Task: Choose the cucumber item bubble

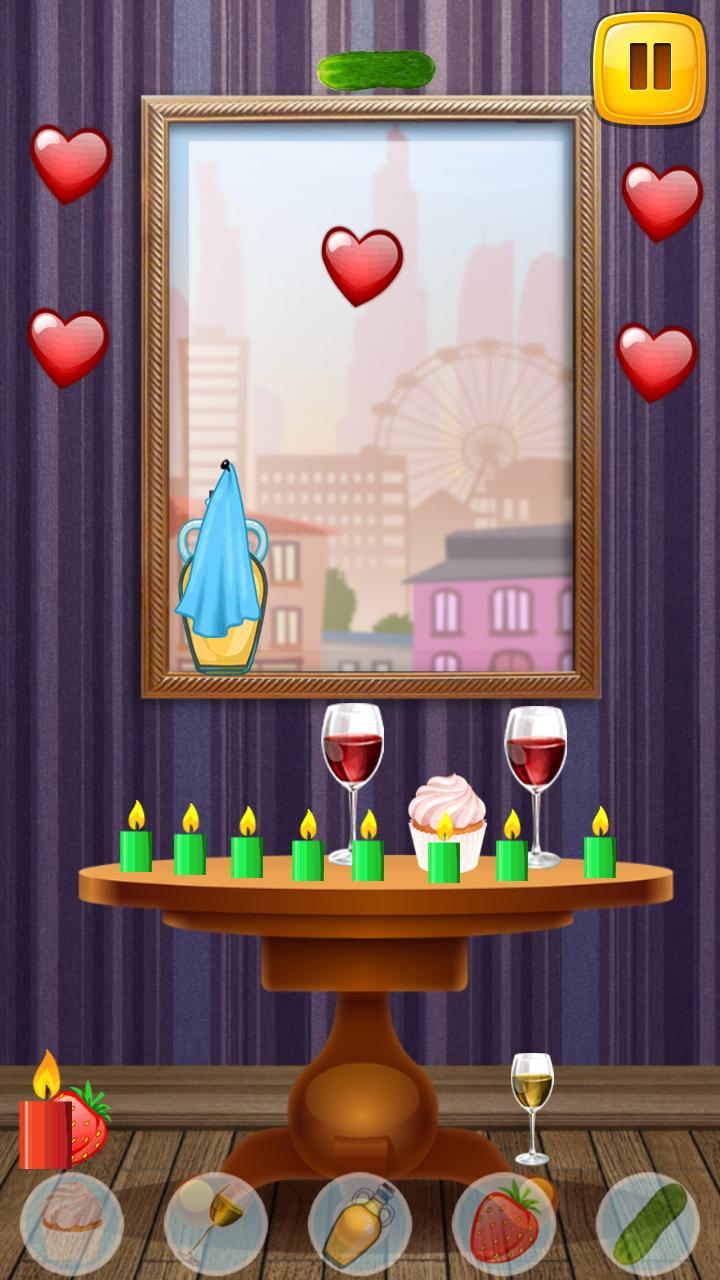Action: [647, 1222]
